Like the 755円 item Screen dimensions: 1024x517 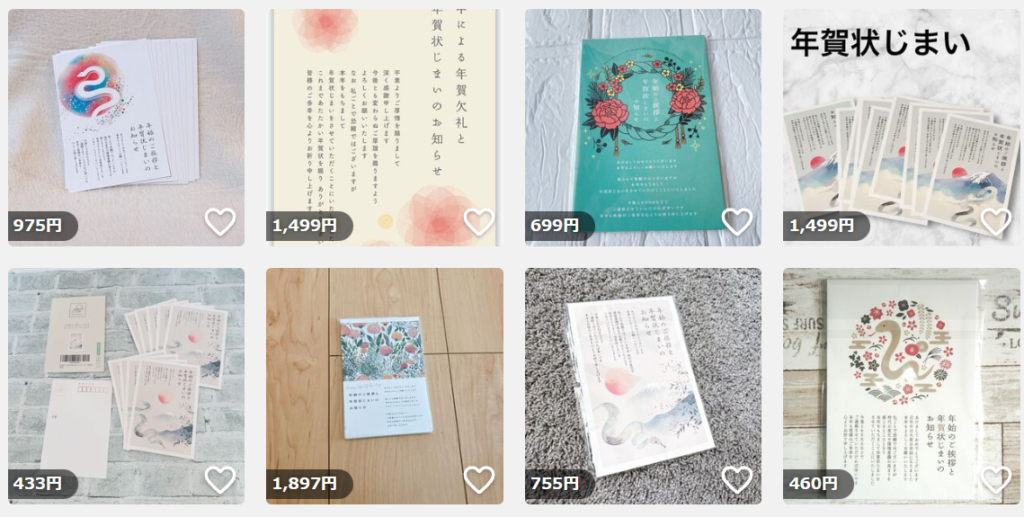[x=737, y=480]
